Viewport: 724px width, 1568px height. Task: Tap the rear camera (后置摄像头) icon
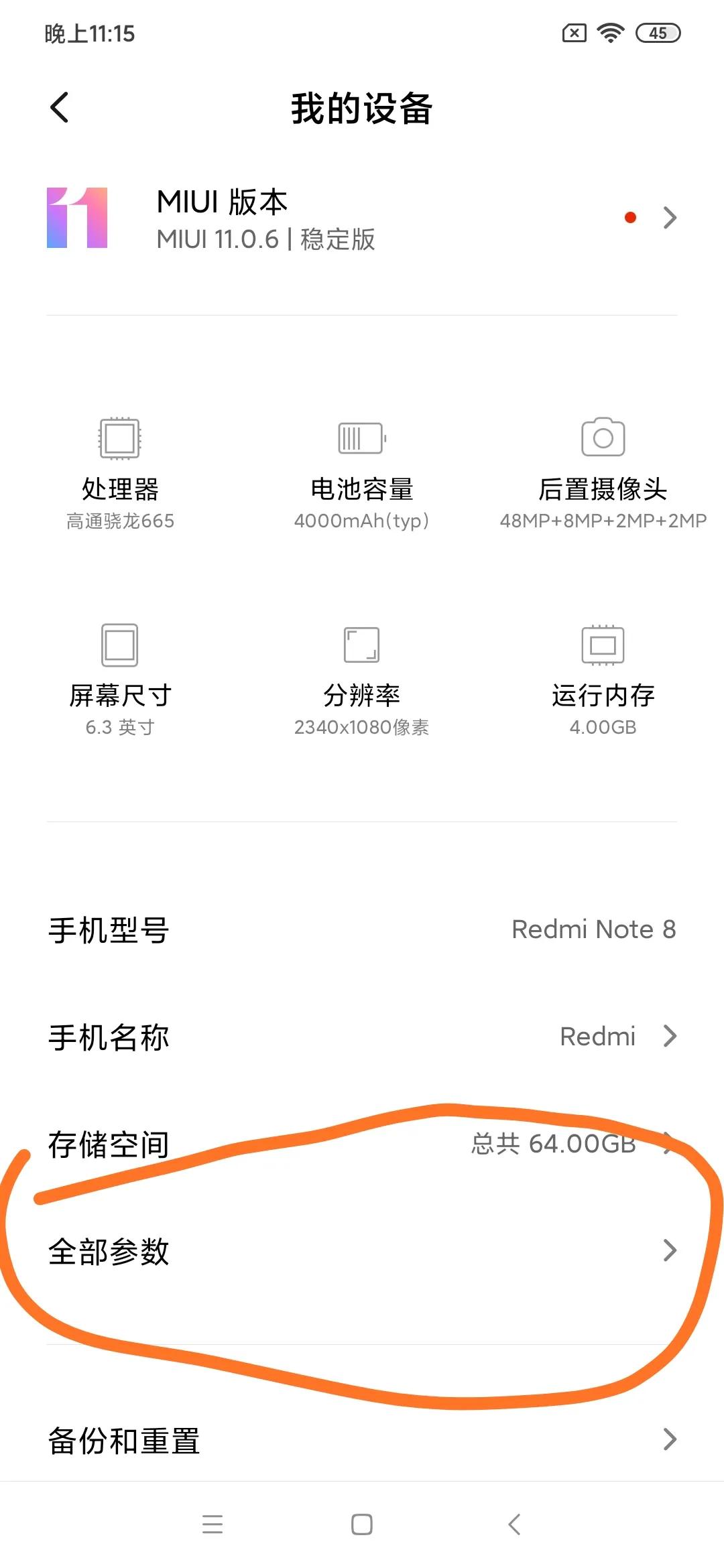click(x=601, y=437)
